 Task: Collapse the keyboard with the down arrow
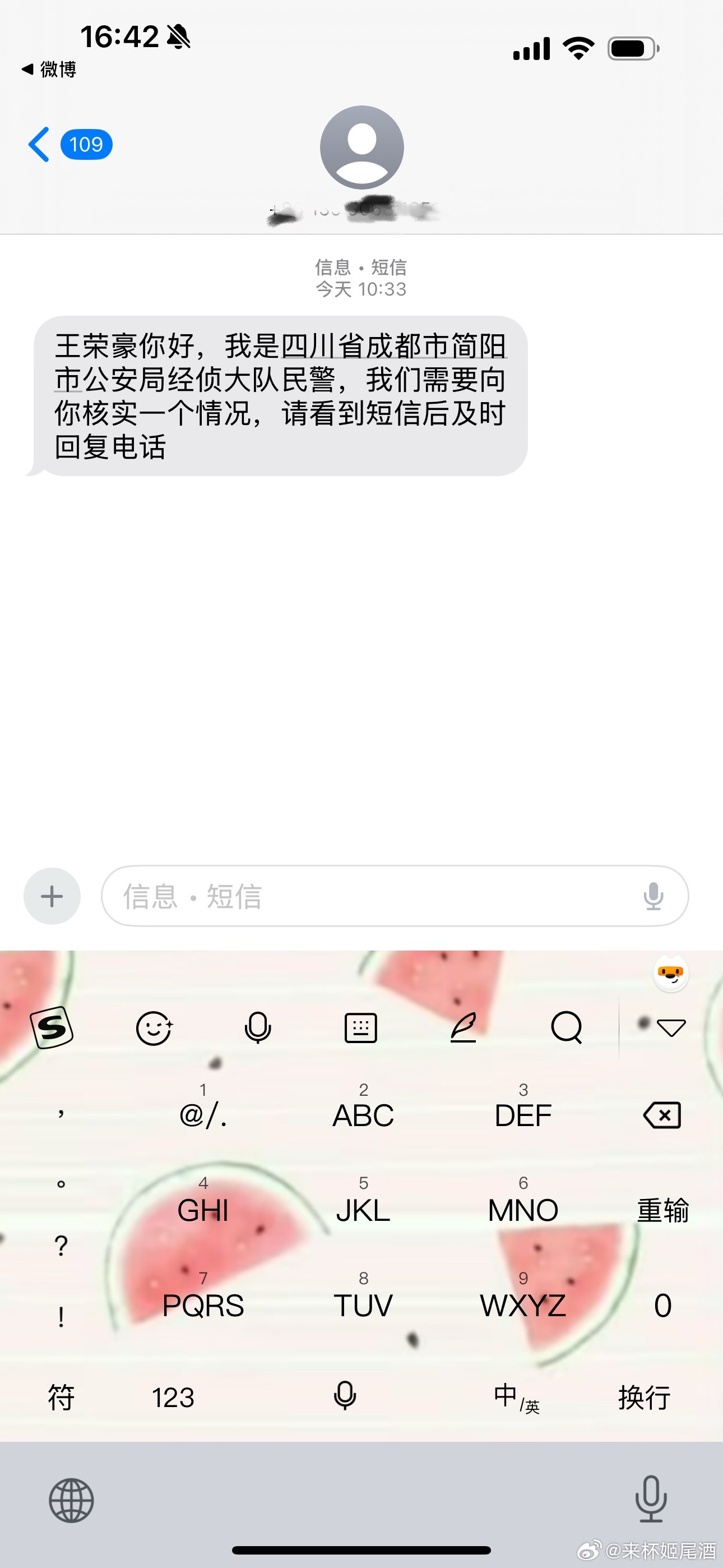671,1028
